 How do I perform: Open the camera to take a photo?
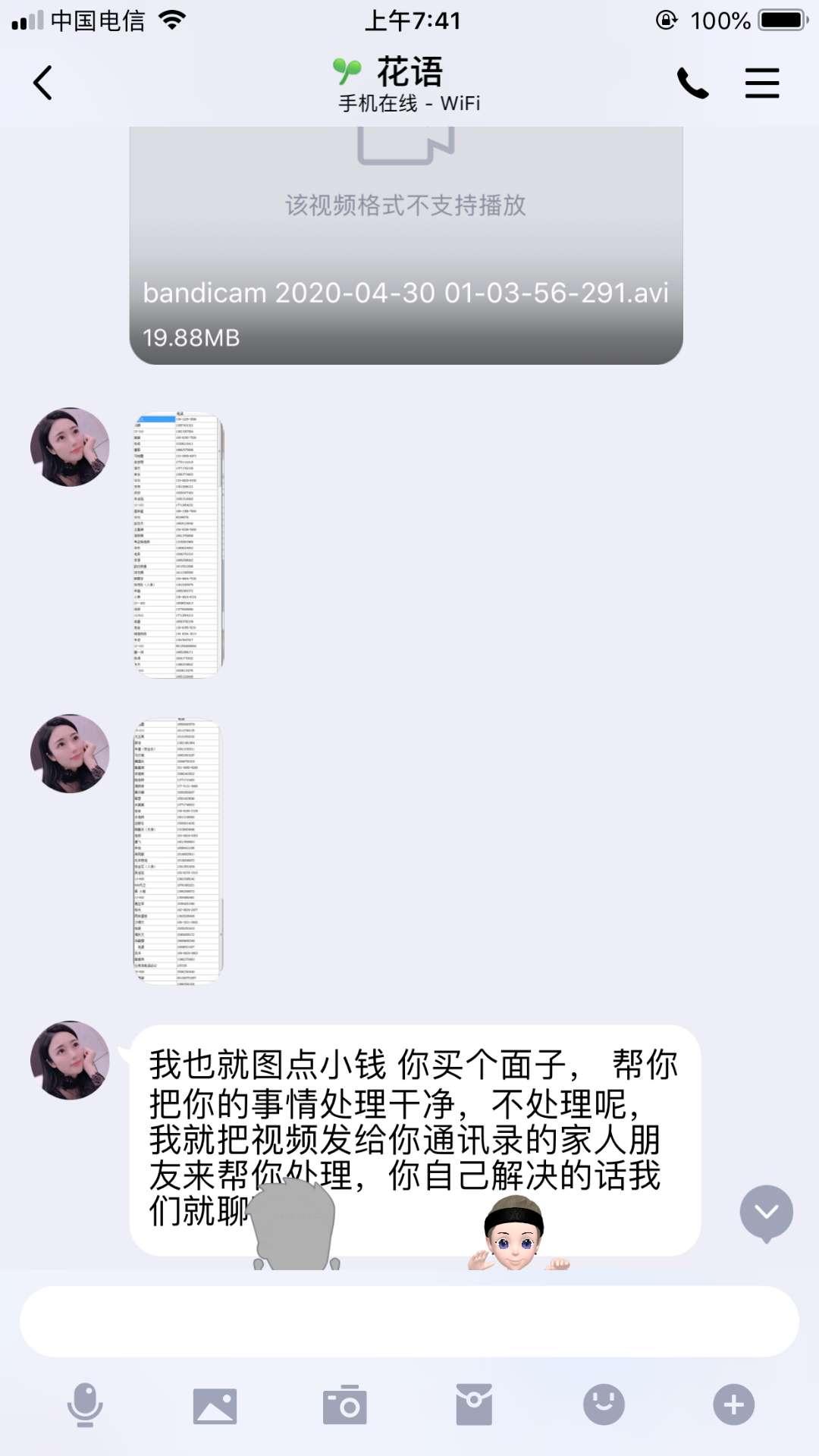(345, 1405)
